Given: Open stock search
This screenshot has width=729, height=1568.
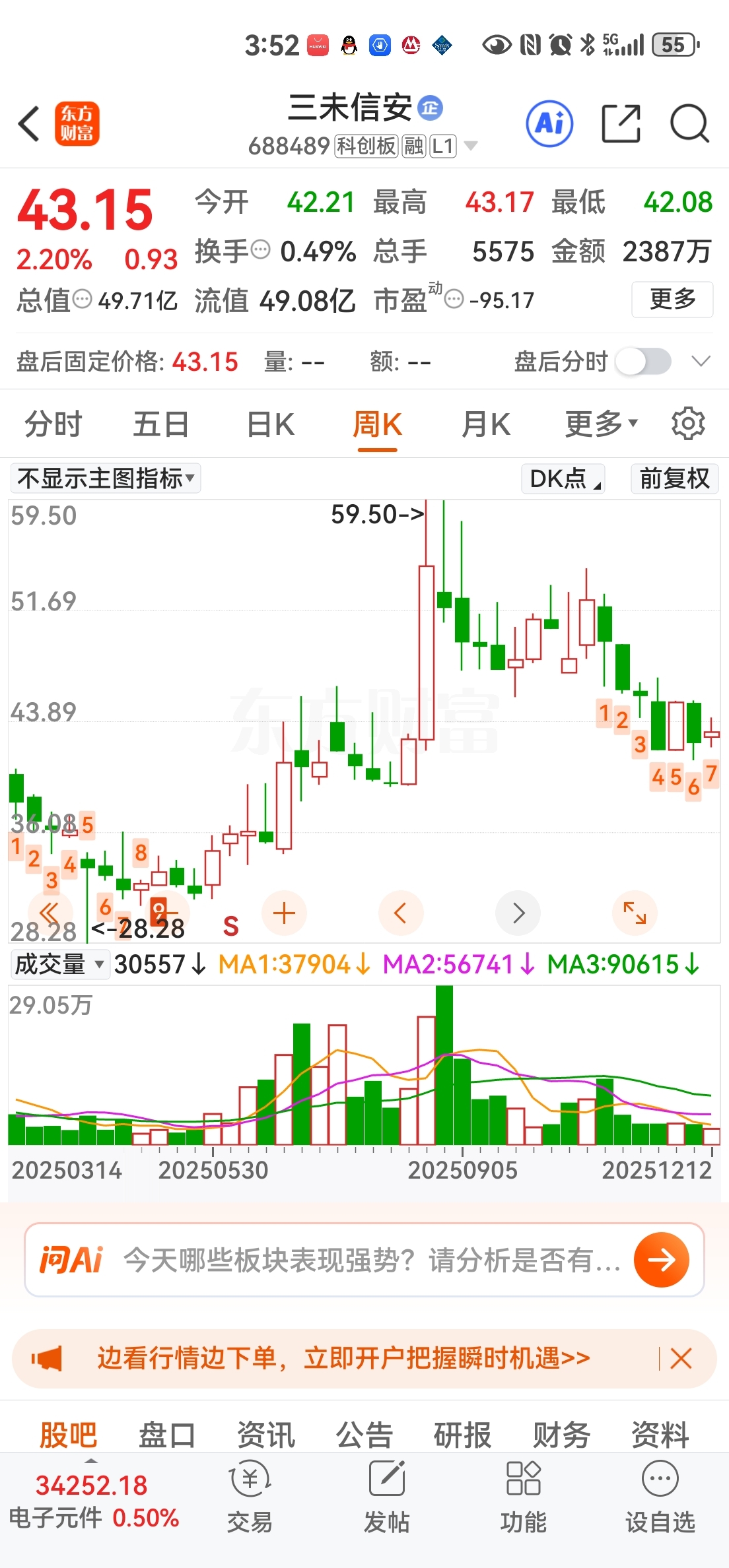Looking at the screenshot, I should (689, 123).
